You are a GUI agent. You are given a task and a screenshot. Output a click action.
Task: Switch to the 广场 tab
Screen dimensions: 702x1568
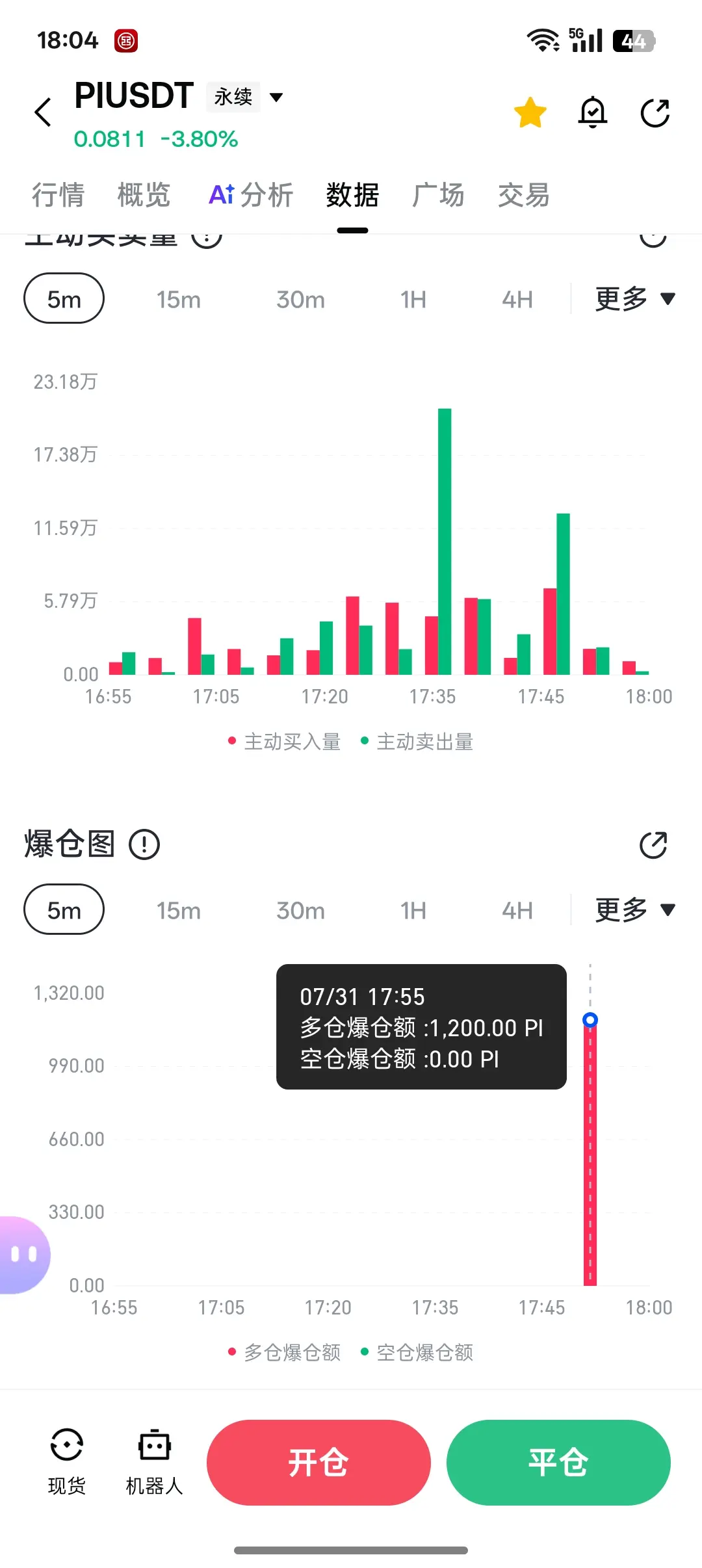[438, 195]
